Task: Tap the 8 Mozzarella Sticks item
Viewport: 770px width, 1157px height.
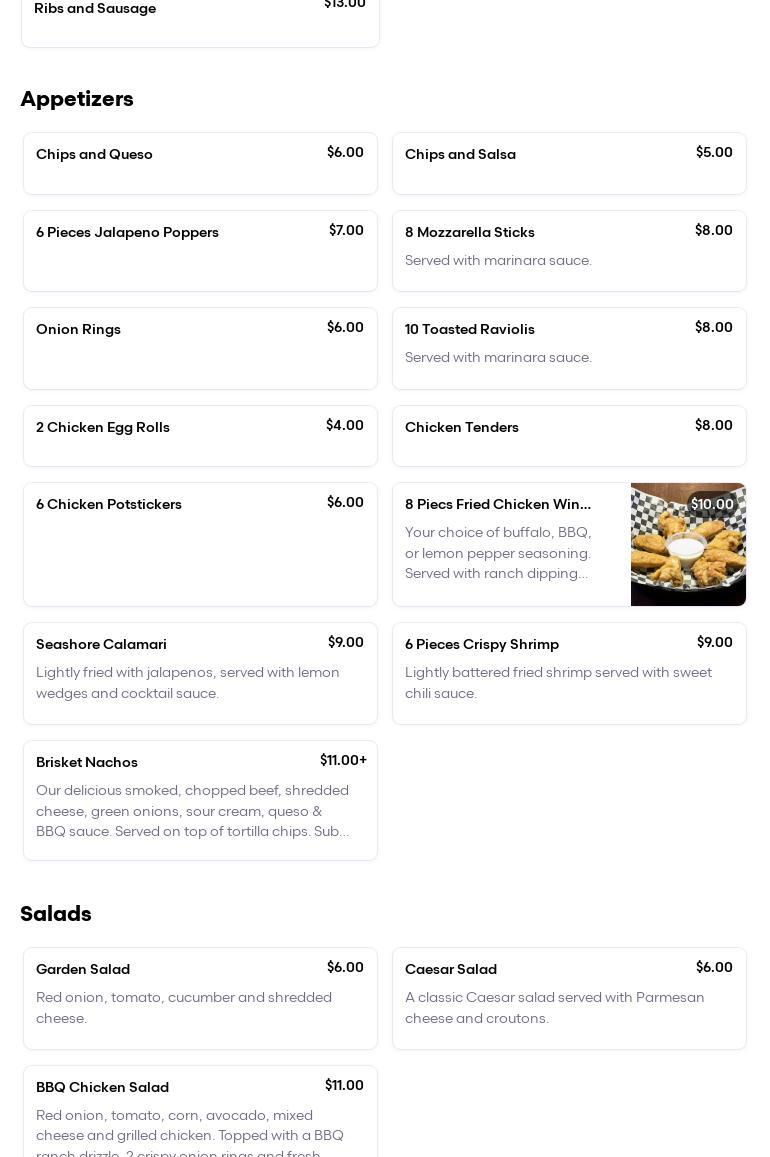Action: coord(569,250)
